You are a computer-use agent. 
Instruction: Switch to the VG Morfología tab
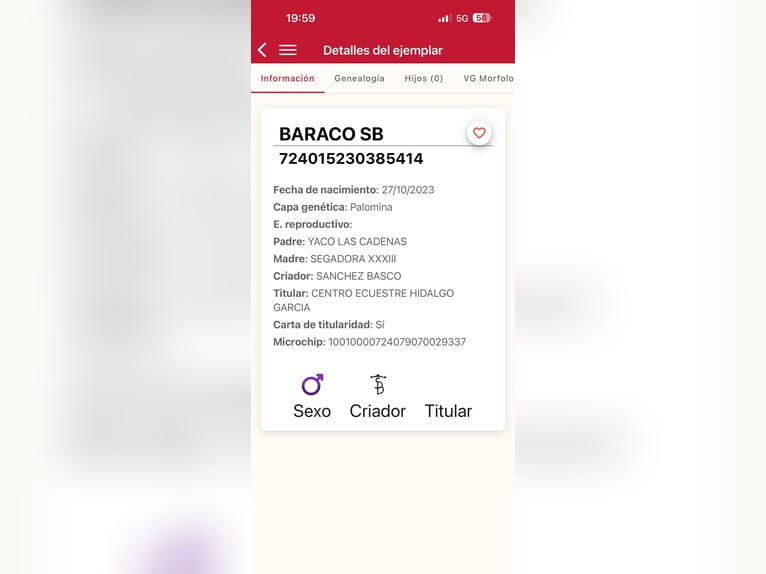click(x=488, y=78)
